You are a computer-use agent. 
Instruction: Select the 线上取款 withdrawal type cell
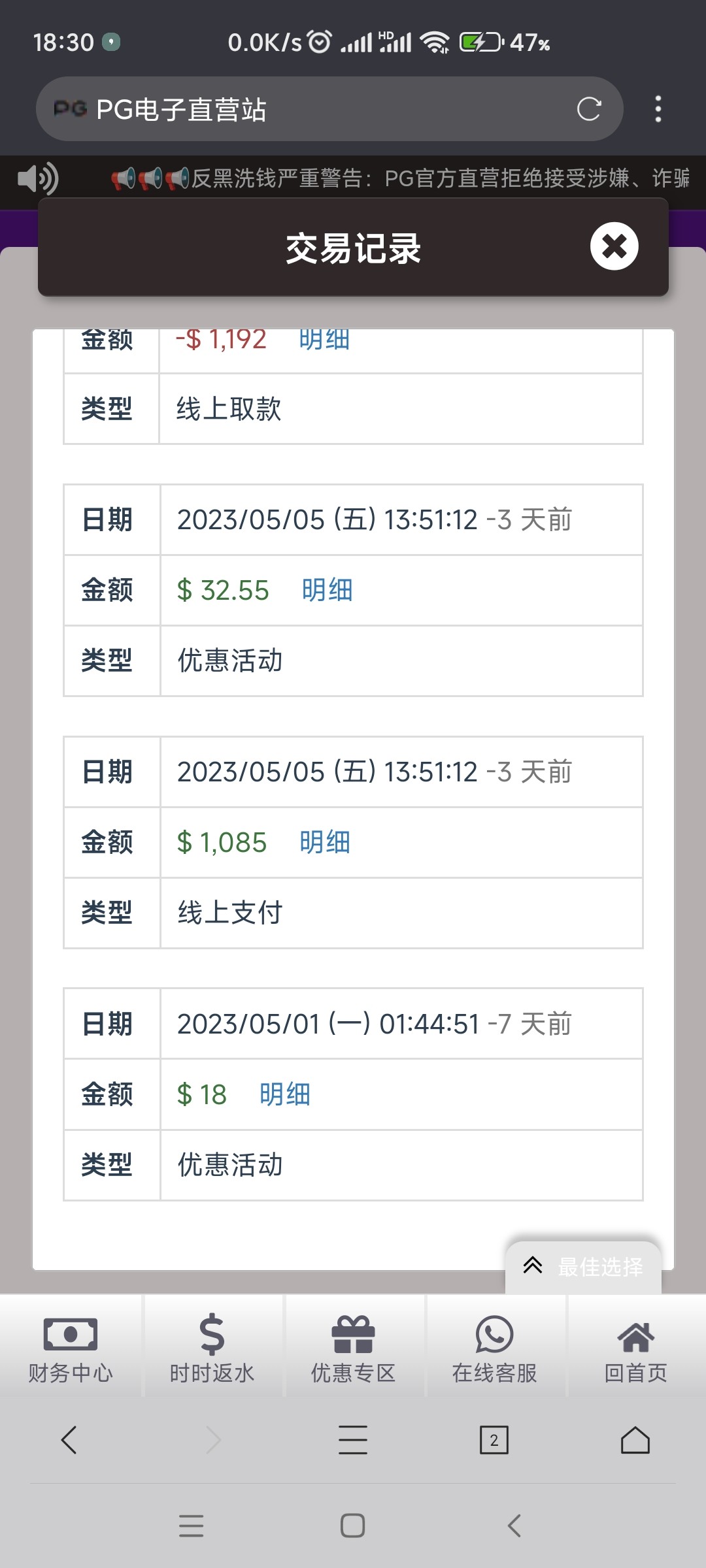point(229,408)
